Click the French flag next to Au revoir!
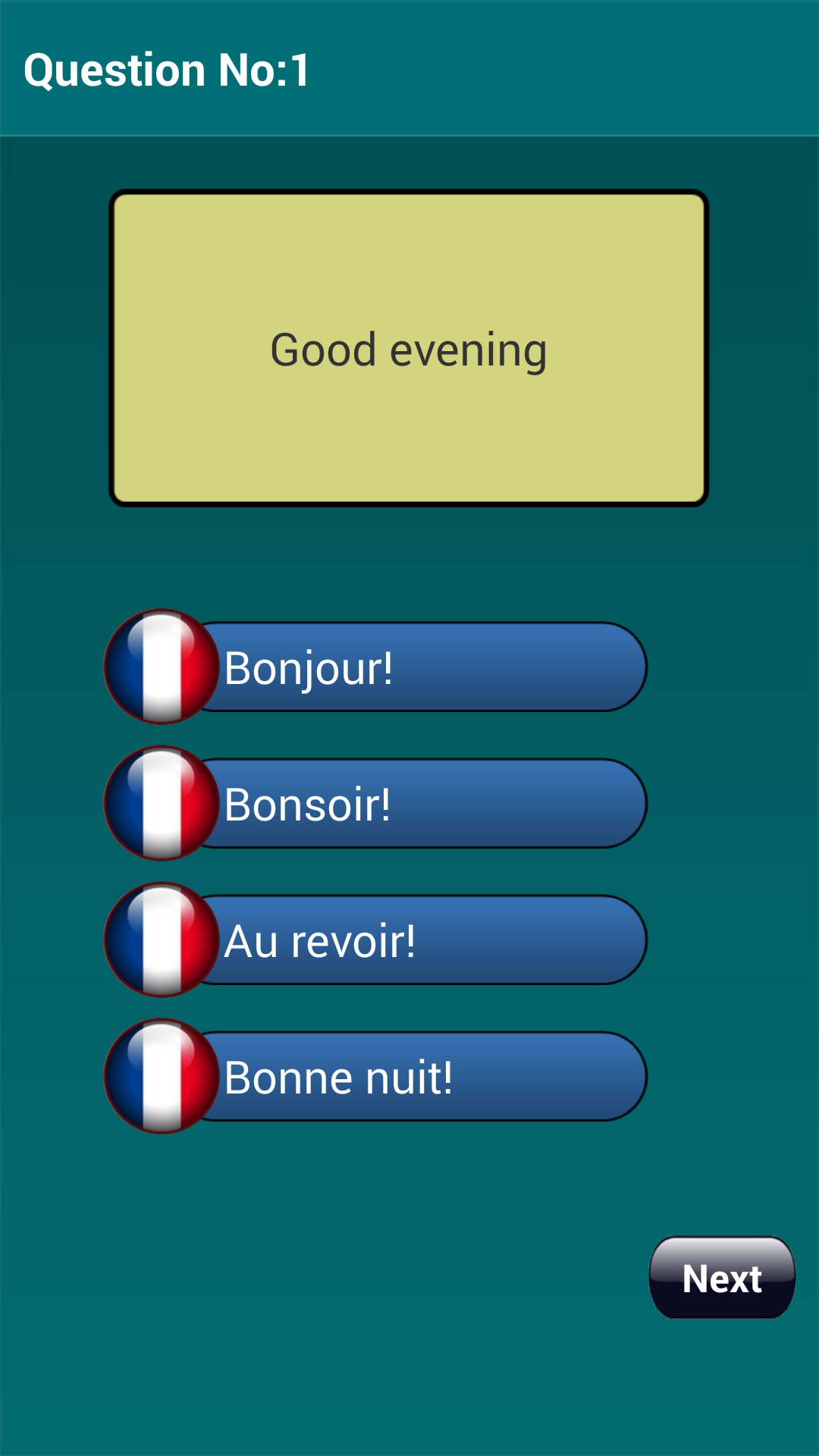Image resolution: width=819 pixels, height=1456 pixels. point(160,940)
